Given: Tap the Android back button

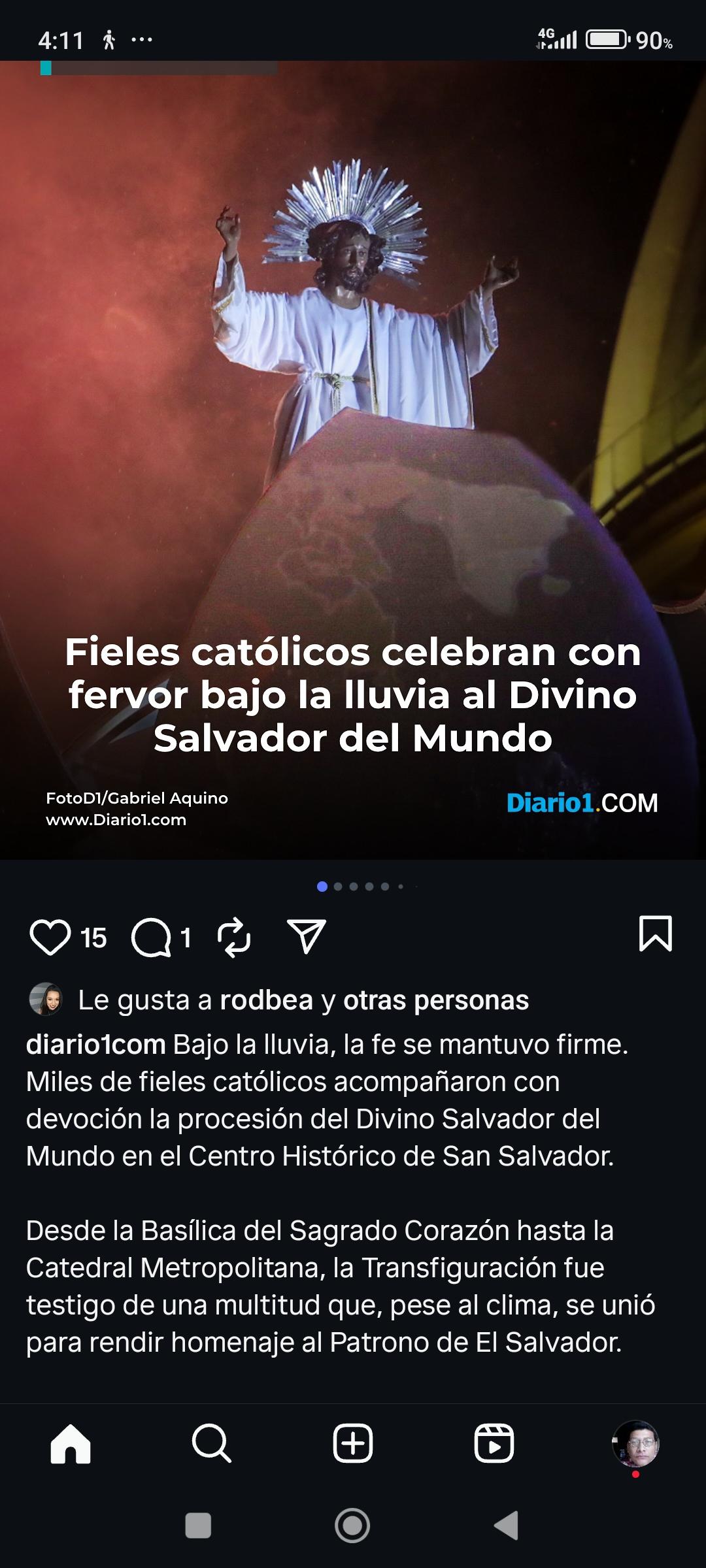Looking at the screenshot, I should pos(507,1526).
